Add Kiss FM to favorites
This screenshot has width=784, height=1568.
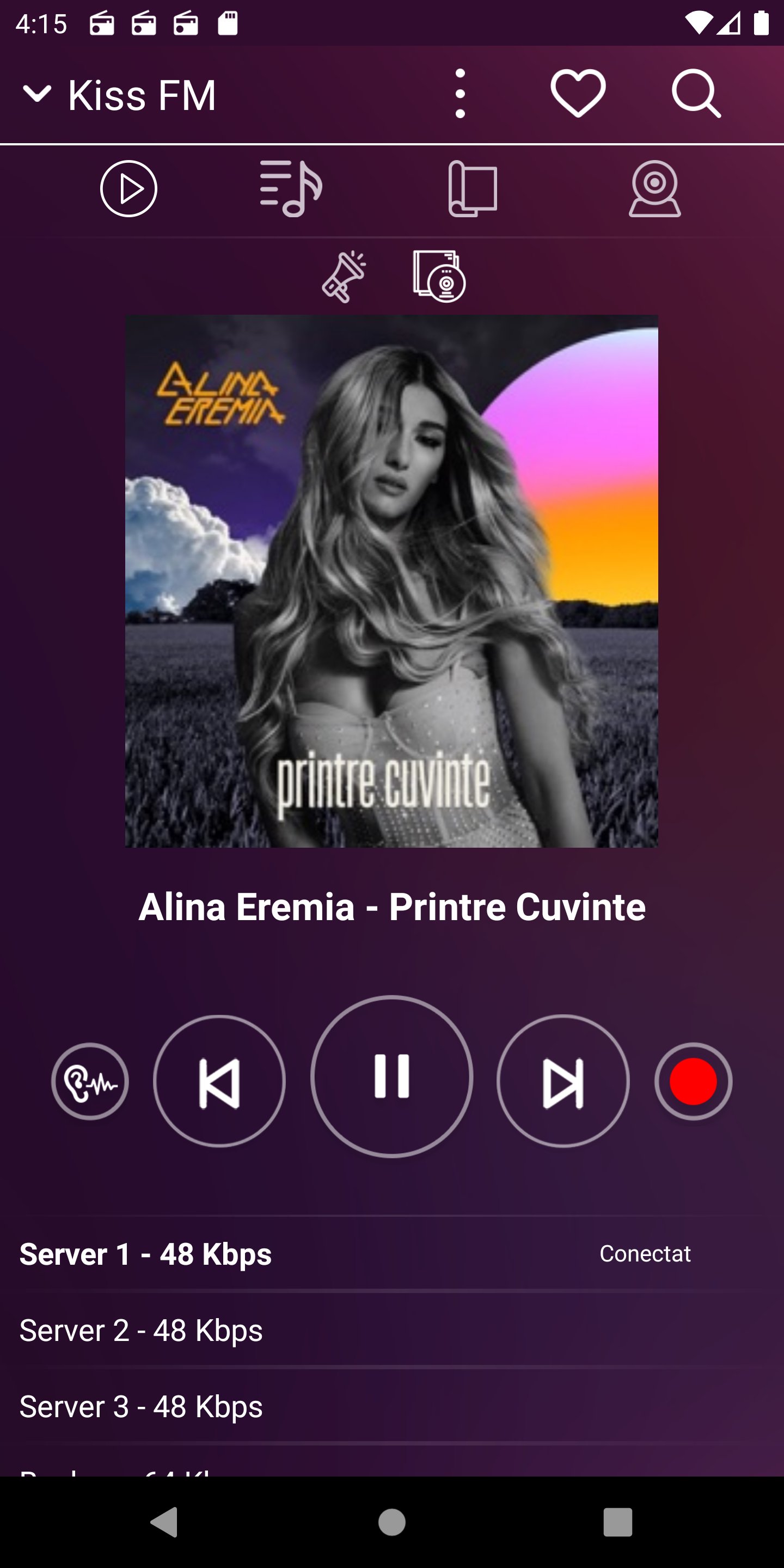(x=578, y=94)
